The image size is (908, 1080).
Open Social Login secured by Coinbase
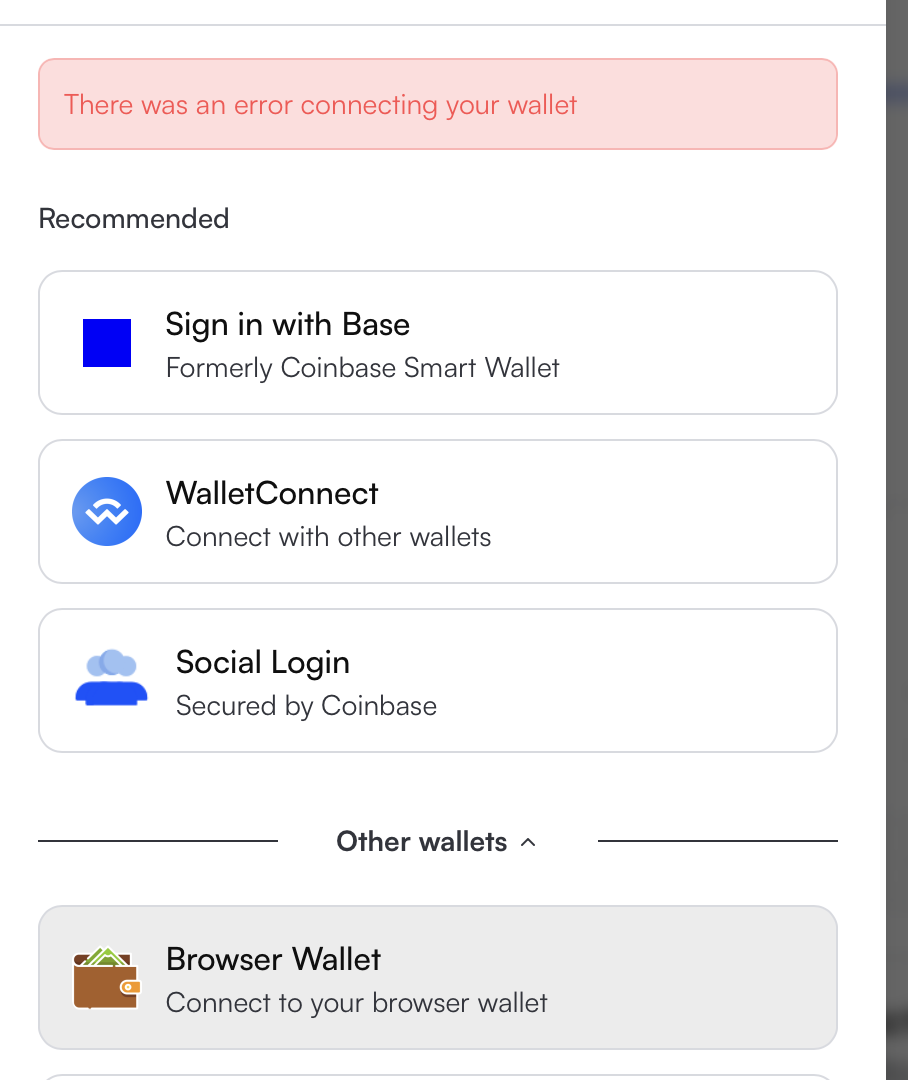437,681
